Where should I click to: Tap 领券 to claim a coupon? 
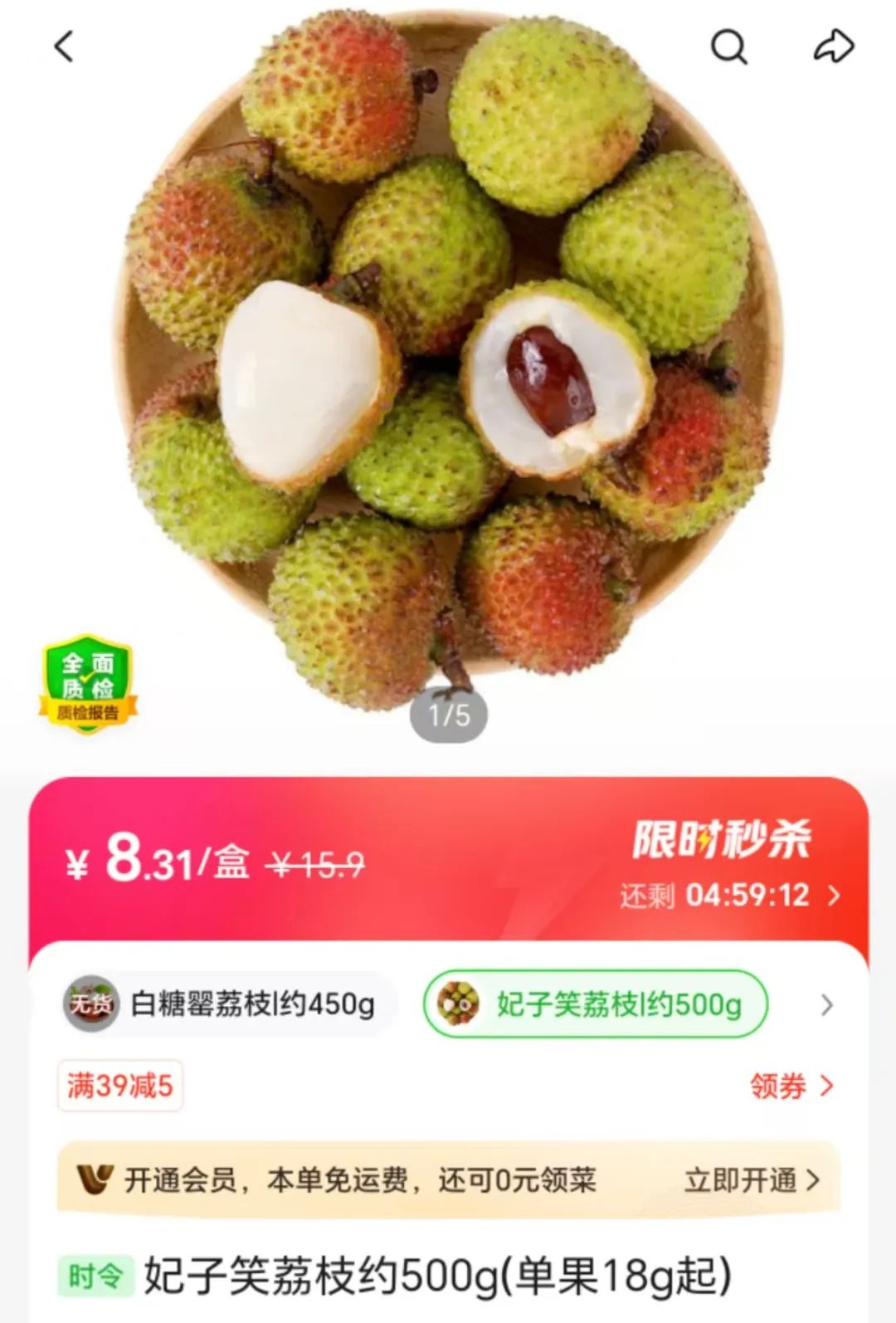pos(791,1086)
